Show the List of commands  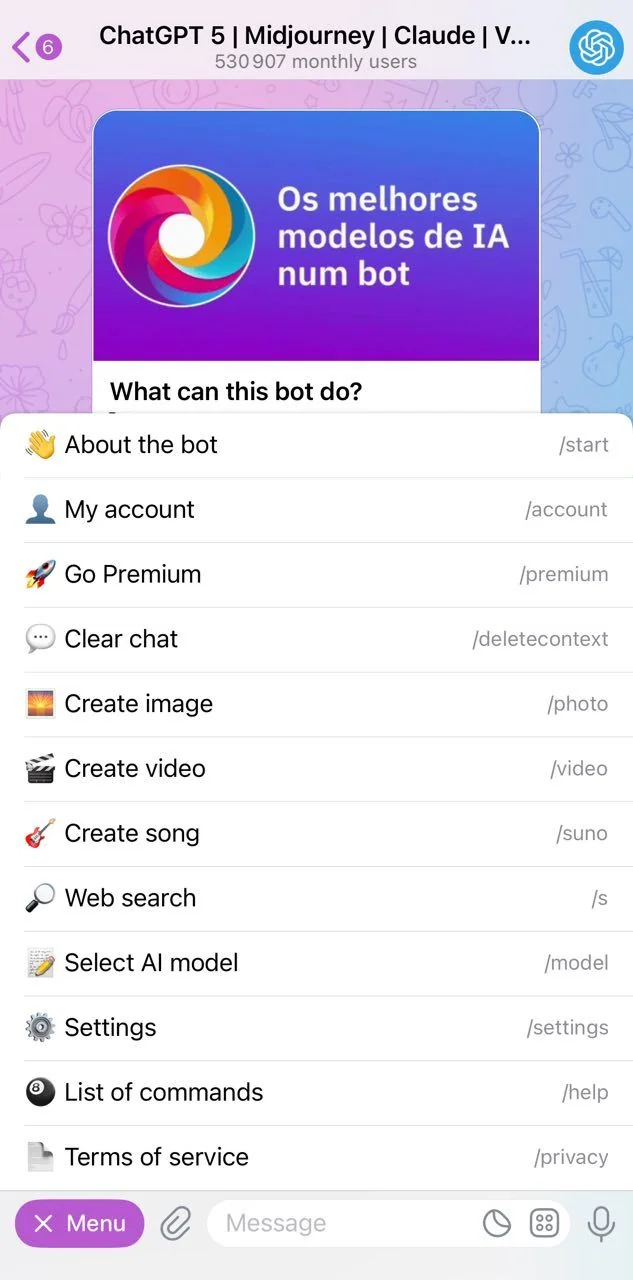[316, 1093]
